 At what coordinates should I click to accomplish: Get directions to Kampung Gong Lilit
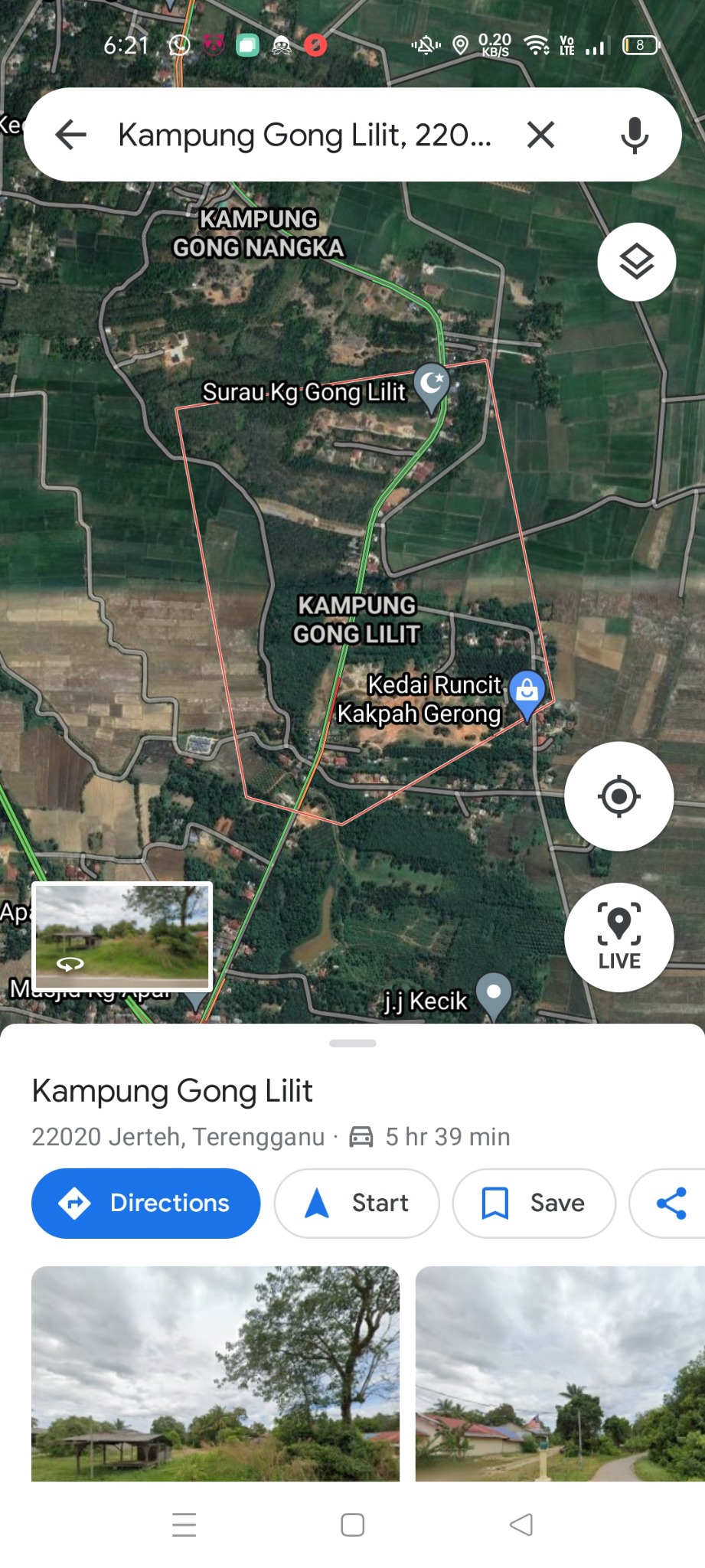(145, 1203)
